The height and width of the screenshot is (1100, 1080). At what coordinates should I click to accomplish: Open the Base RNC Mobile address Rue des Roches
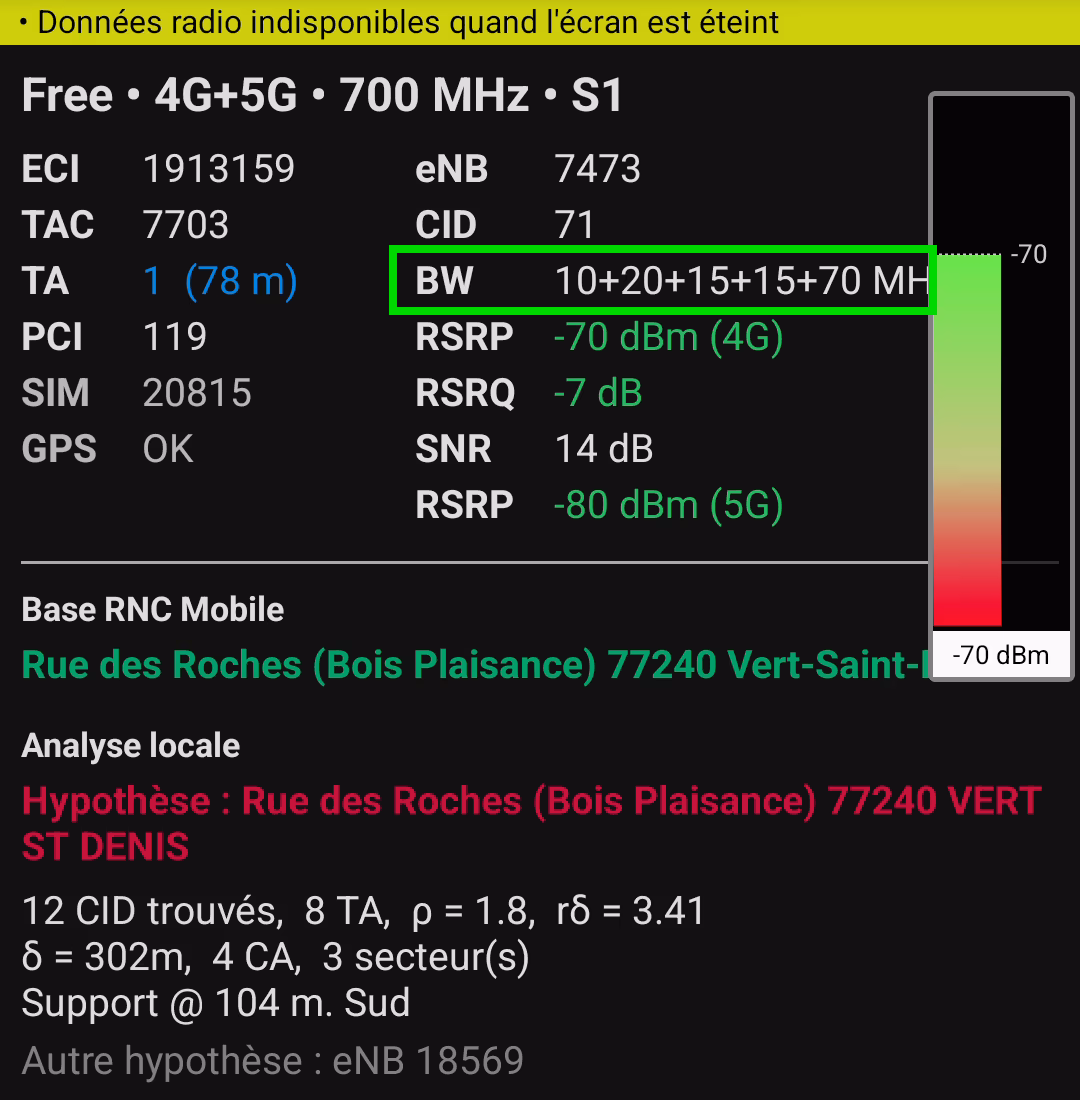click(470, 665)
